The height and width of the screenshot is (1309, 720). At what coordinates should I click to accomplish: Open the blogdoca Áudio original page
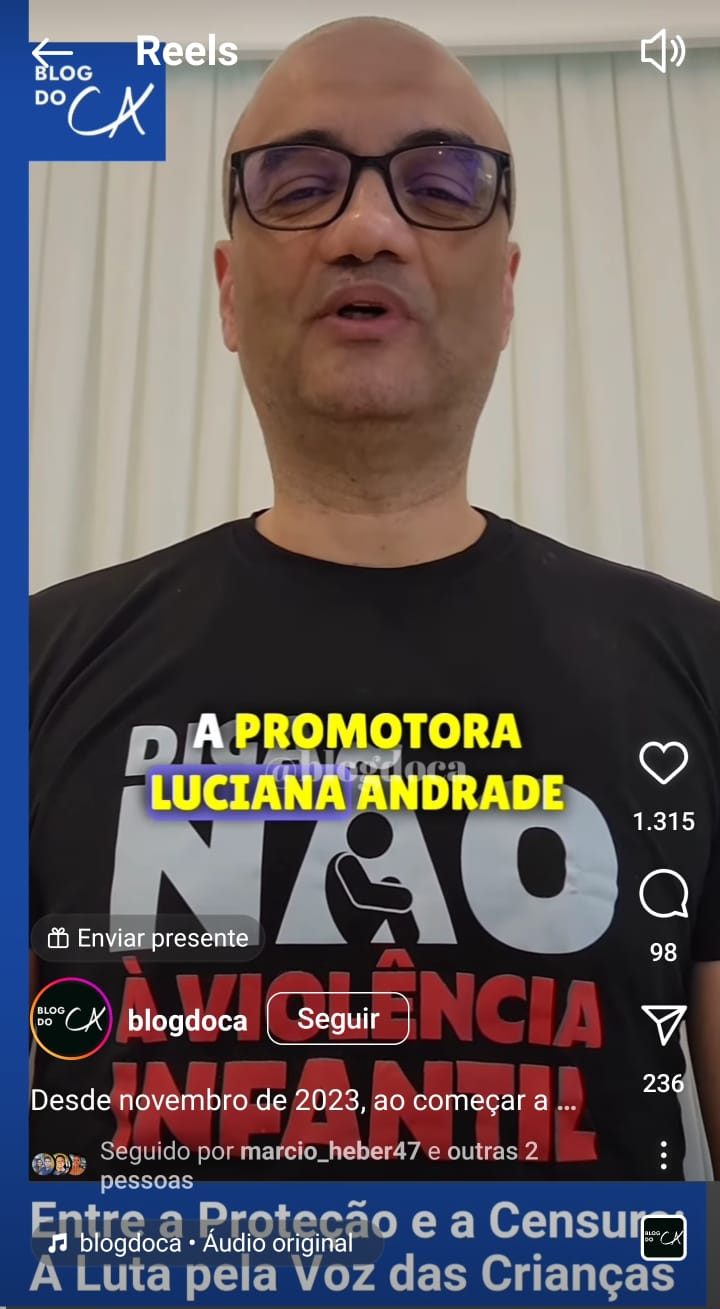pyautogui.click(x=215, y=1243)
